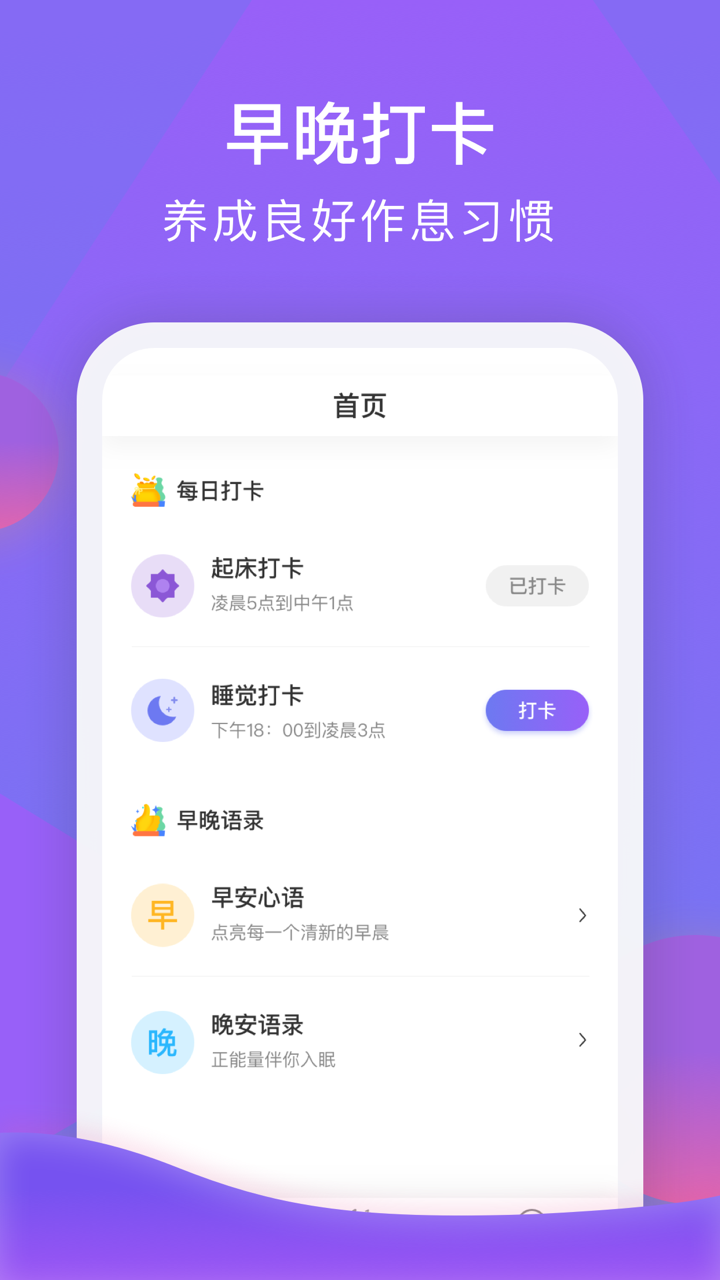Toggle sleep check-in by pressing 打卡
Screen dimensions: 720x1280
(537, 710)
